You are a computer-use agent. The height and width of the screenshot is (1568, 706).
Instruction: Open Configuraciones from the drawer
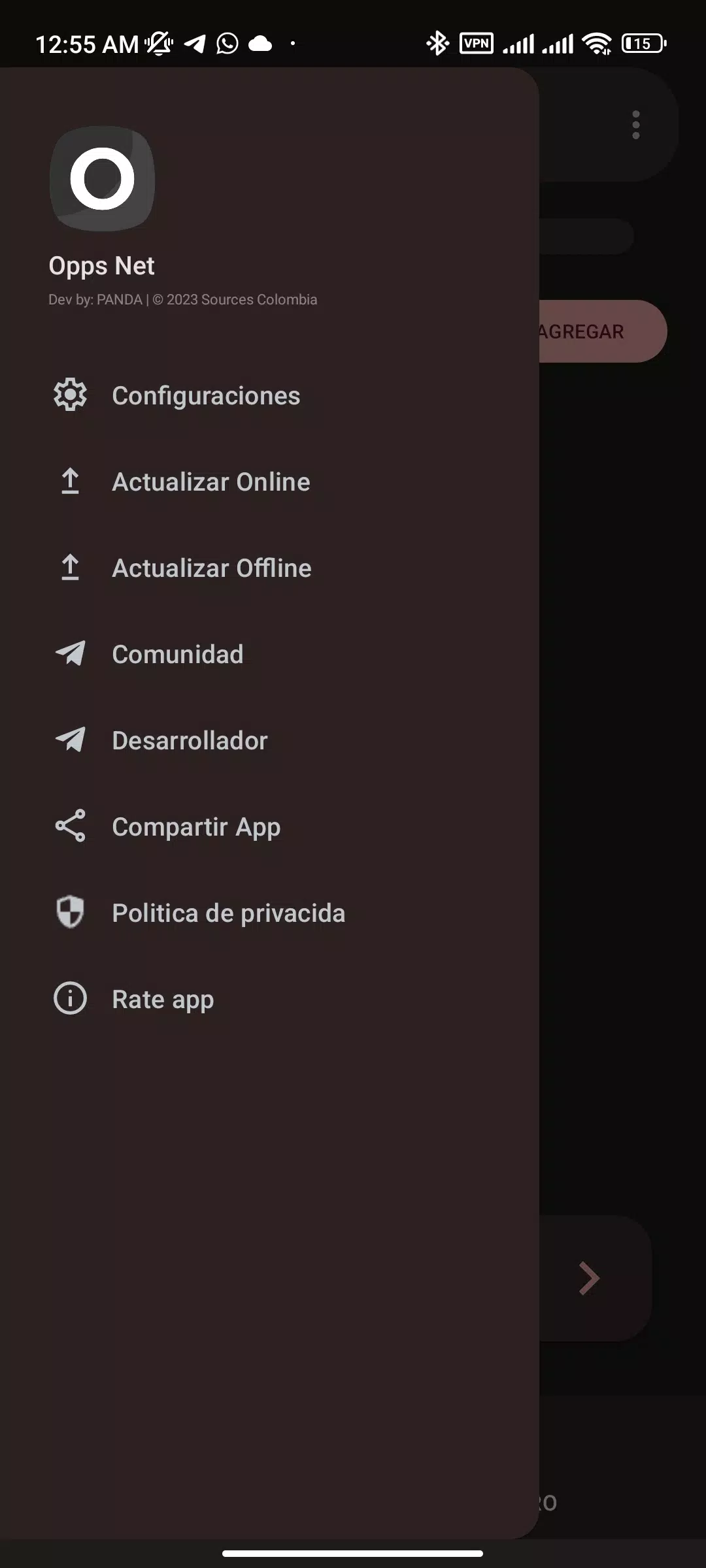click(269, 396)
